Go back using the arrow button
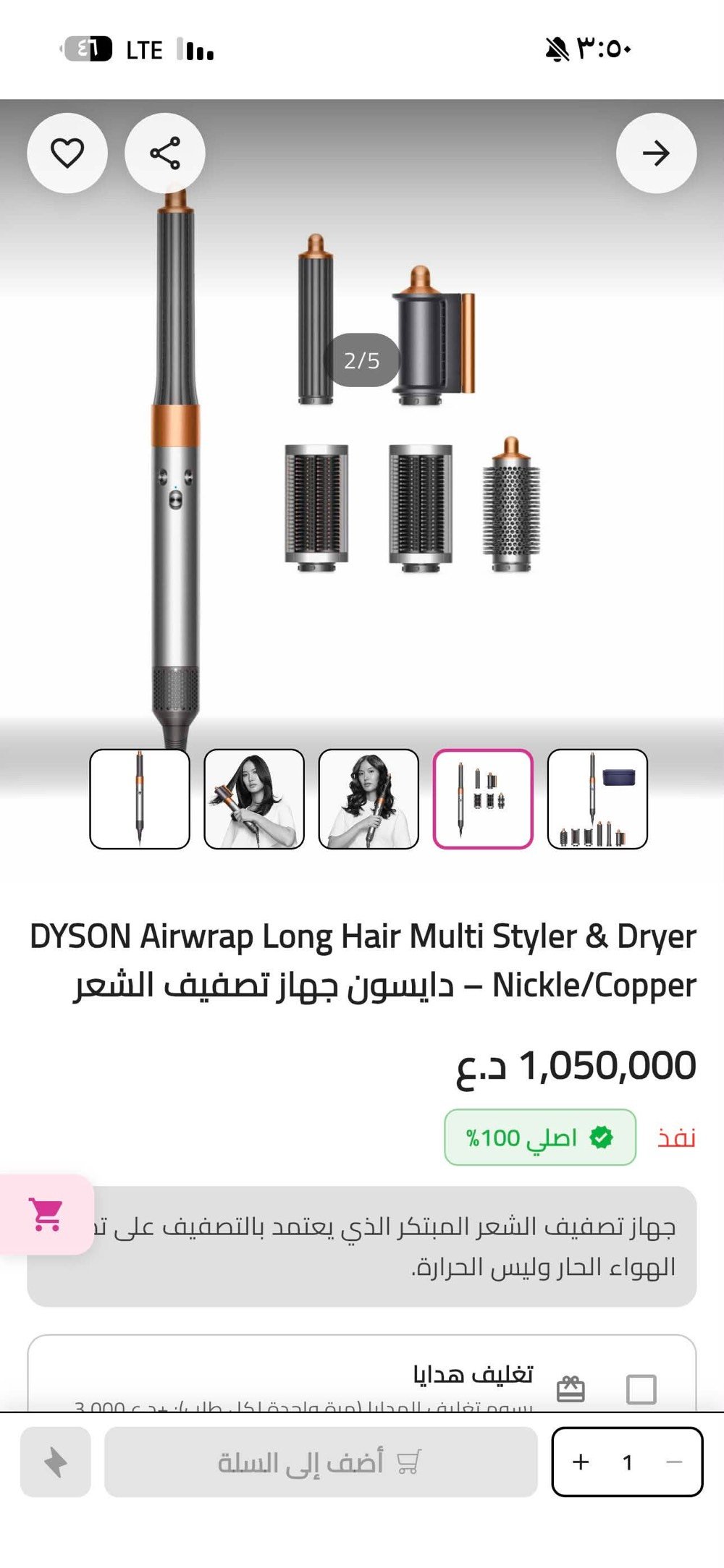The image size is (724, 1568). [x=657, y=153]
